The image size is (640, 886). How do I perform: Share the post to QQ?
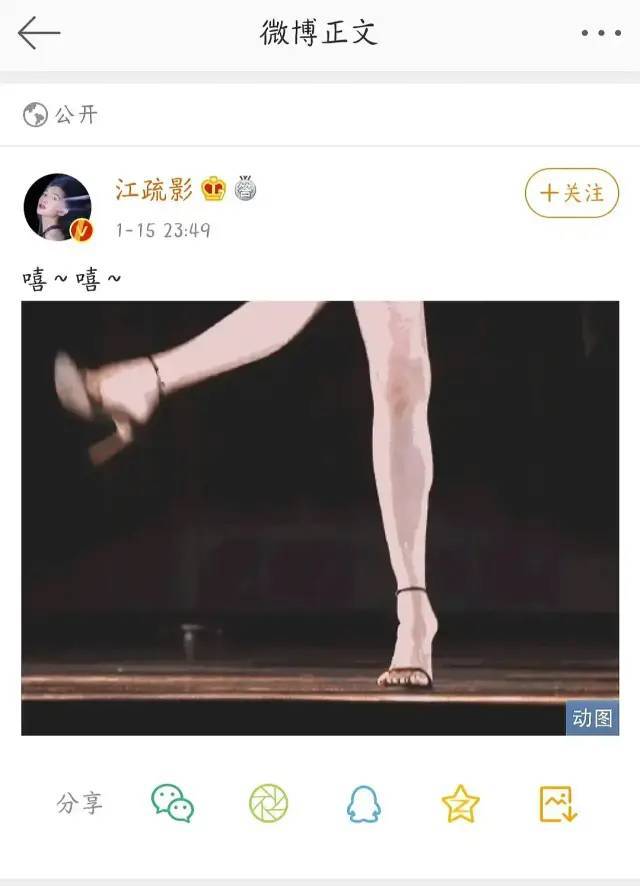(364, 803)
